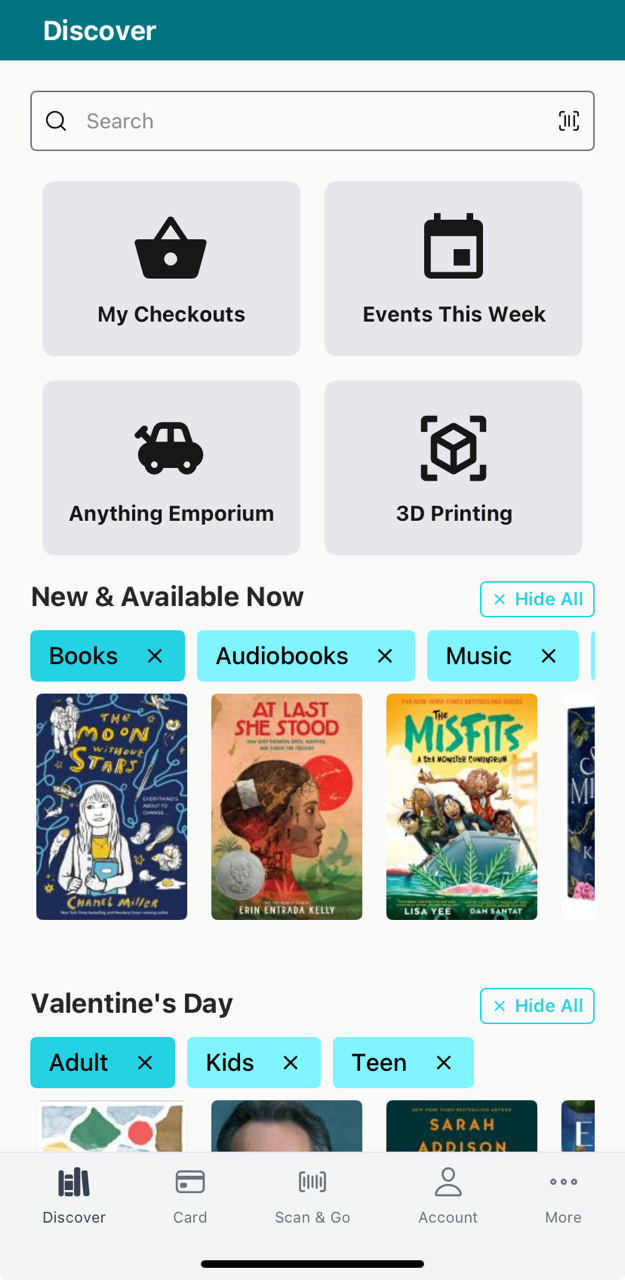View Events This Week
This screenshot has height=1280, width=625.
453,268
